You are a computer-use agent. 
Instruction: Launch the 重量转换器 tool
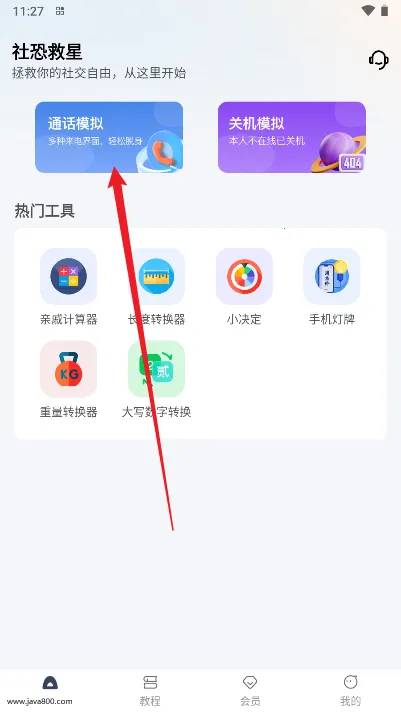(x=69, y=380)
